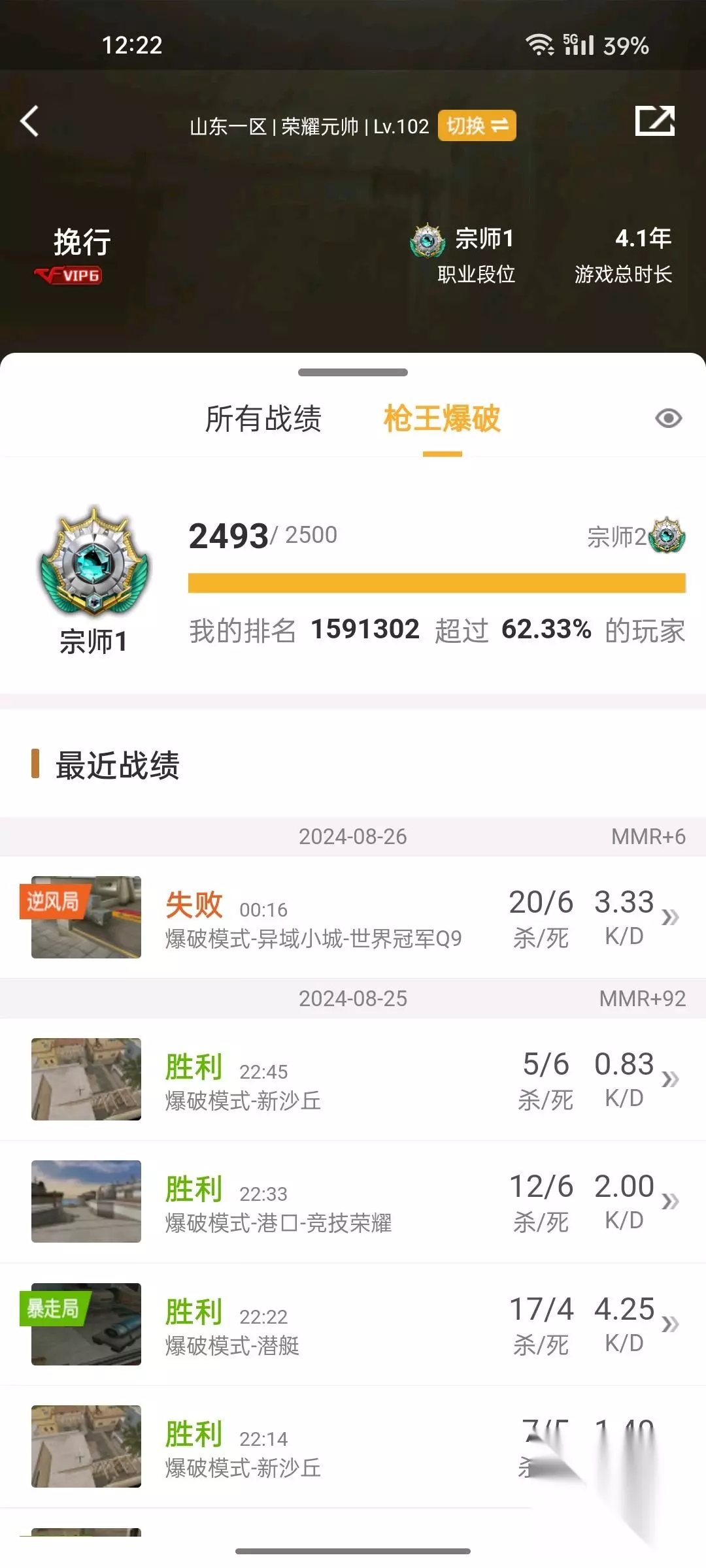
Task: Go back using the top-left arrow
Action: (x=29, y=122)
